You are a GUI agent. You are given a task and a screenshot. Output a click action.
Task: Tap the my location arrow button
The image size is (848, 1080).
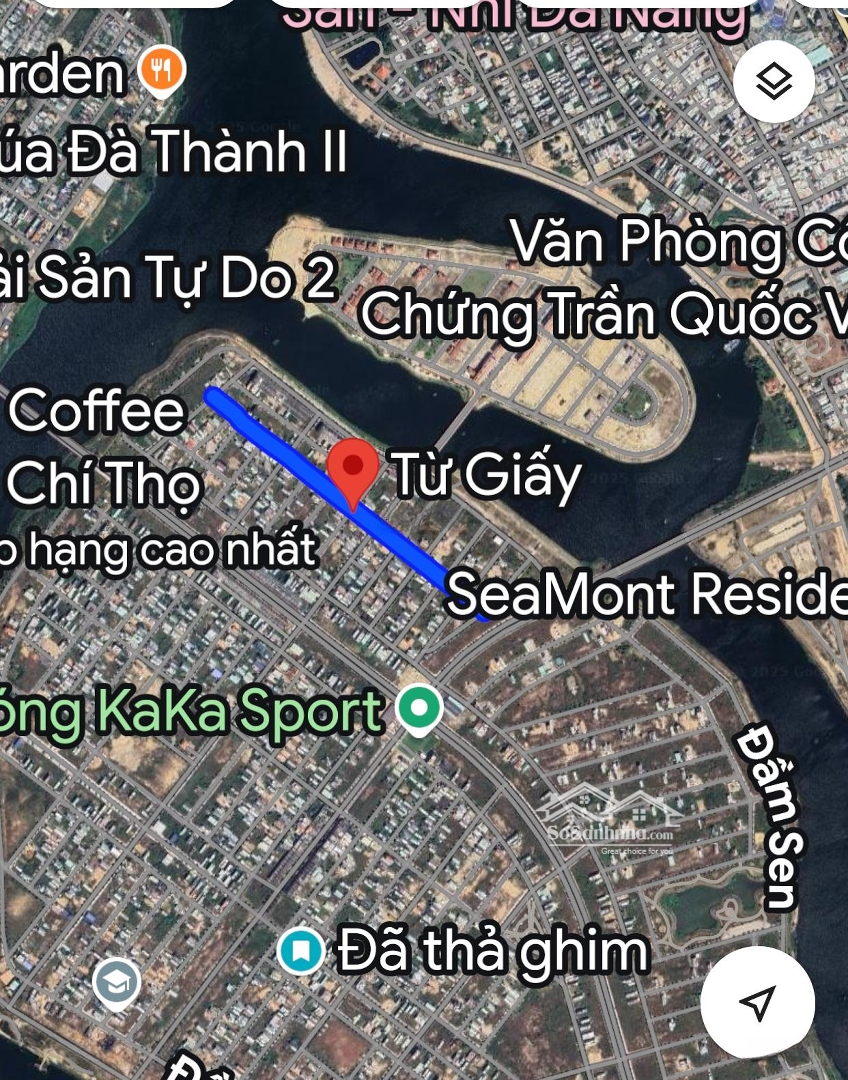[757, 1002]
